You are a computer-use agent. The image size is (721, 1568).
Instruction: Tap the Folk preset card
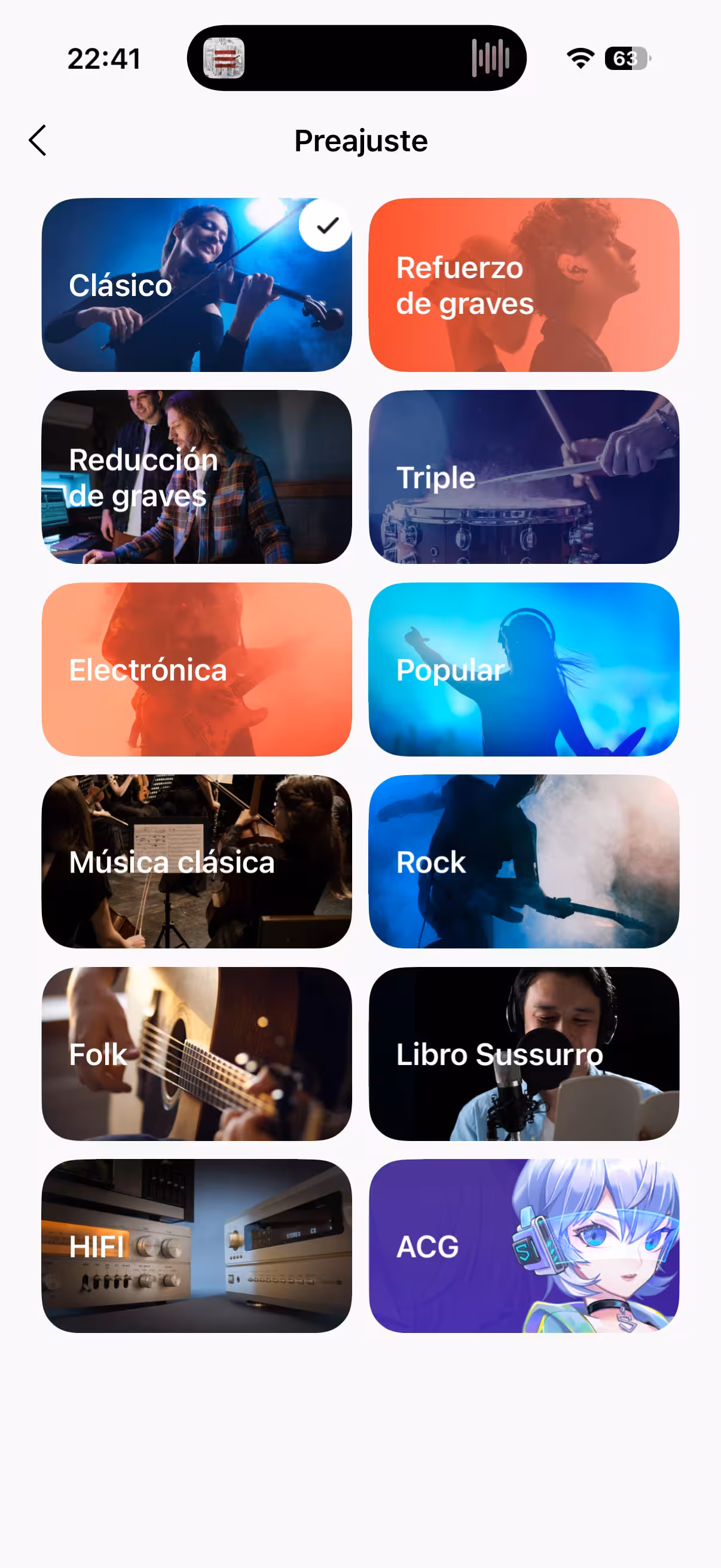[197, 1054]
